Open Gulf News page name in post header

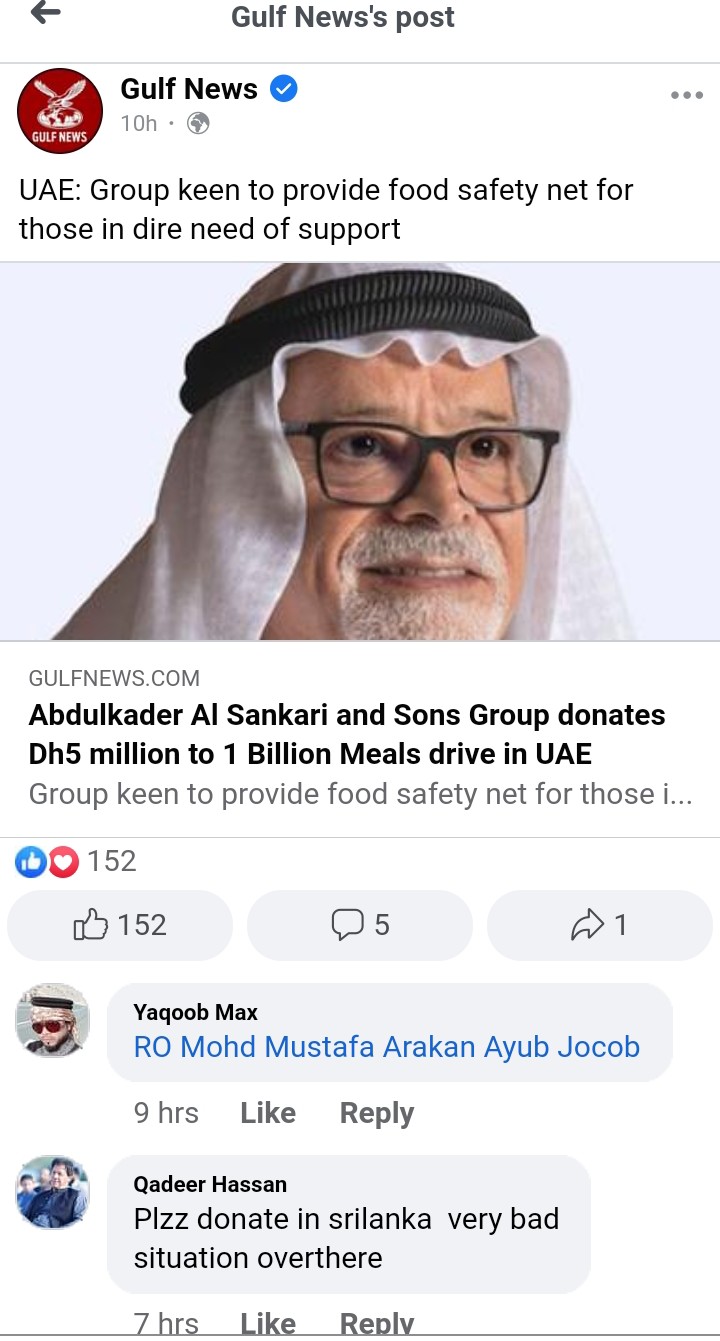[189, 89]
